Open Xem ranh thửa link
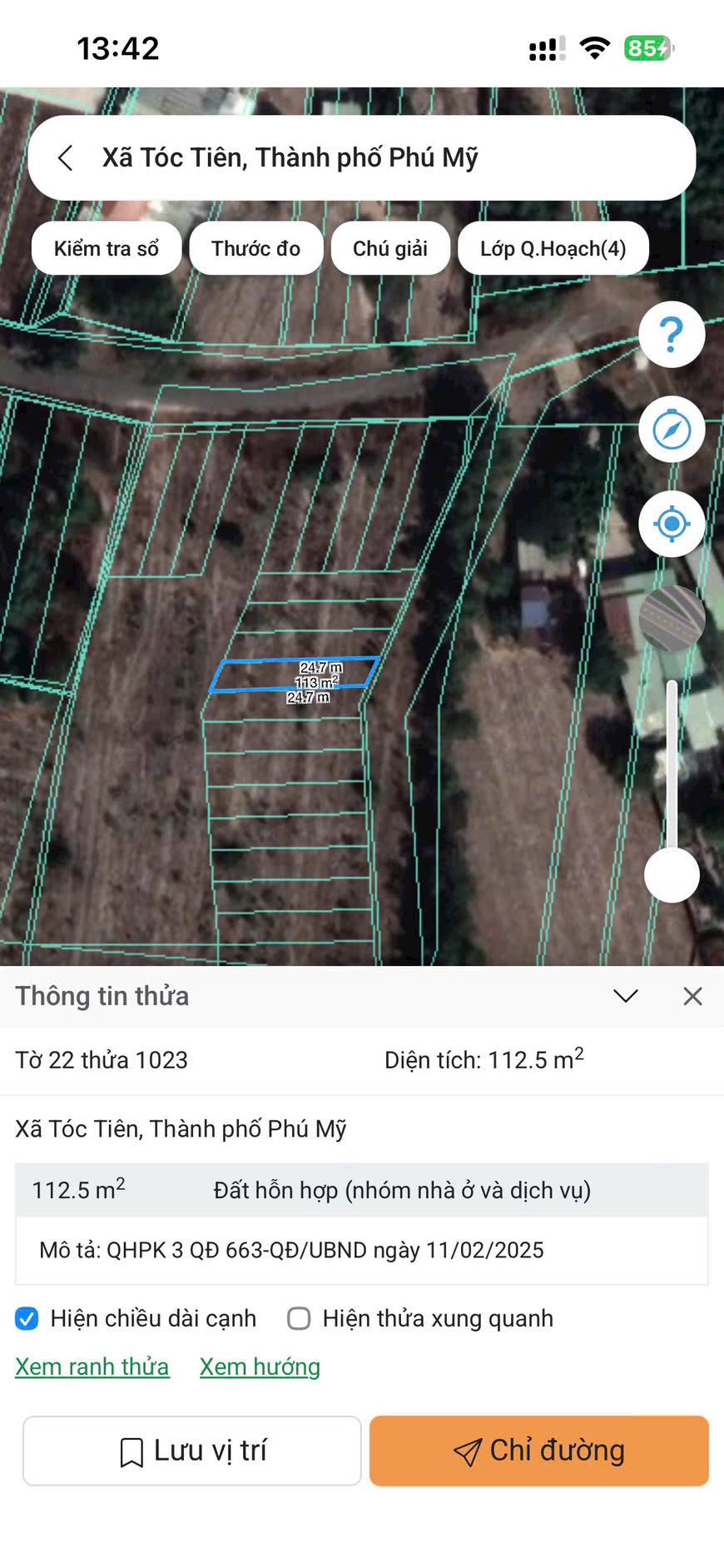The width and height of the screenshot is (724, 1568). pyautogui.click(x=92, y=1366)
